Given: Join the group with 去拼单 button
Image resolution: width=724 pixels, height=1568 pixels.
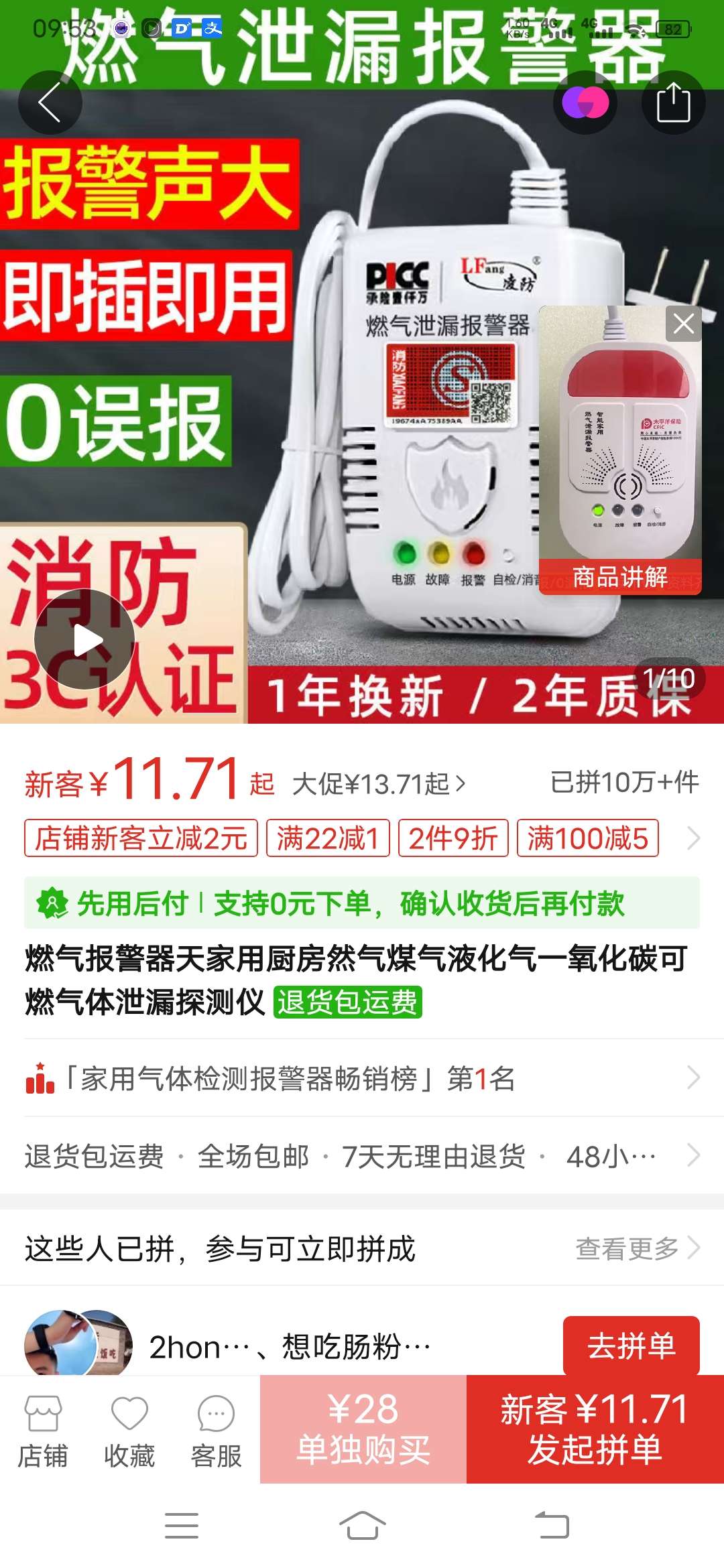Looking at the screenshot, I should [631, 1346].
